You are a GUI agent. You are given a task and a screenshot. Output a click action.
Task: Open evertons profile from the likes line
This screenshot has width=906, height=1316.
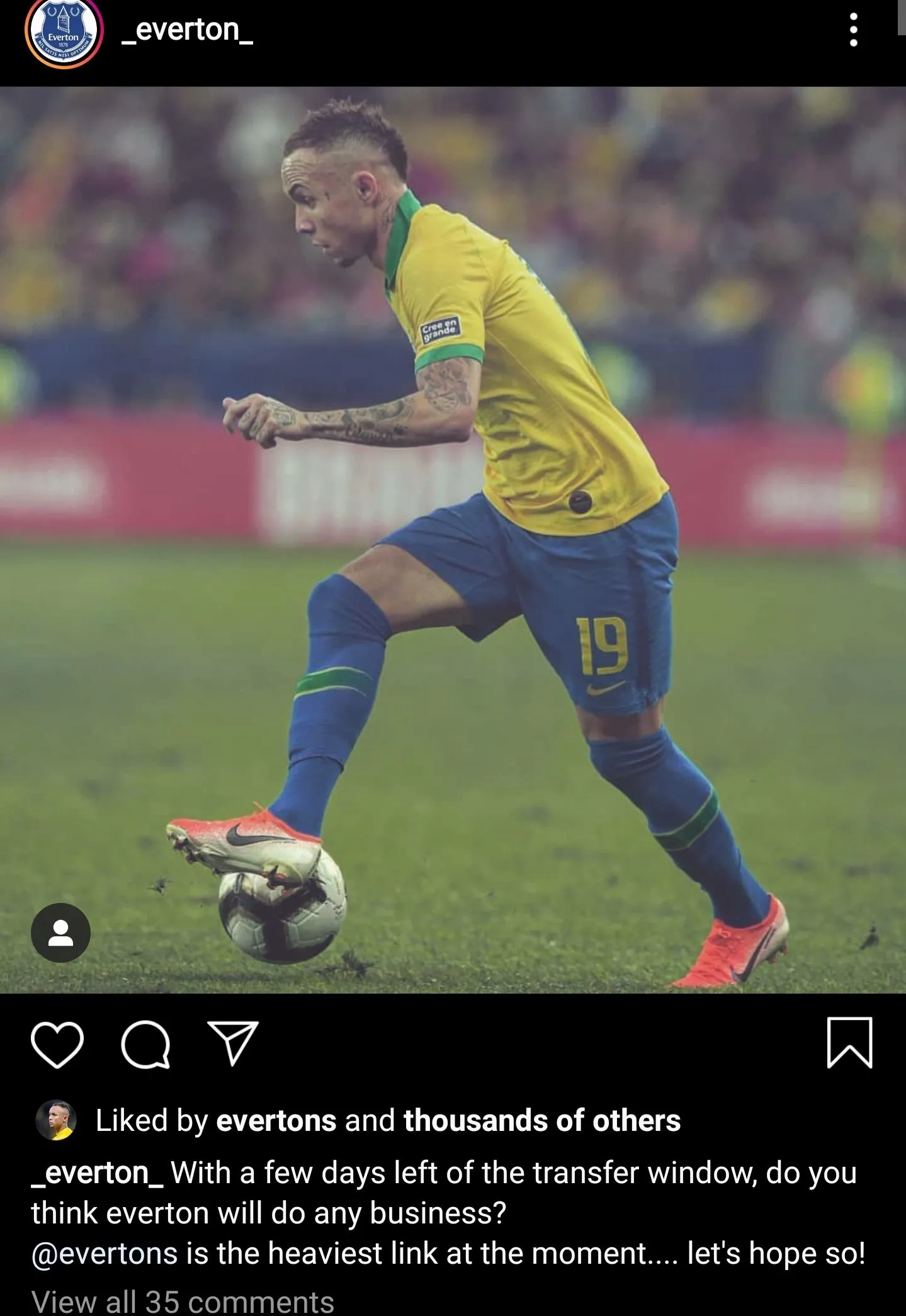[276, 1121]
